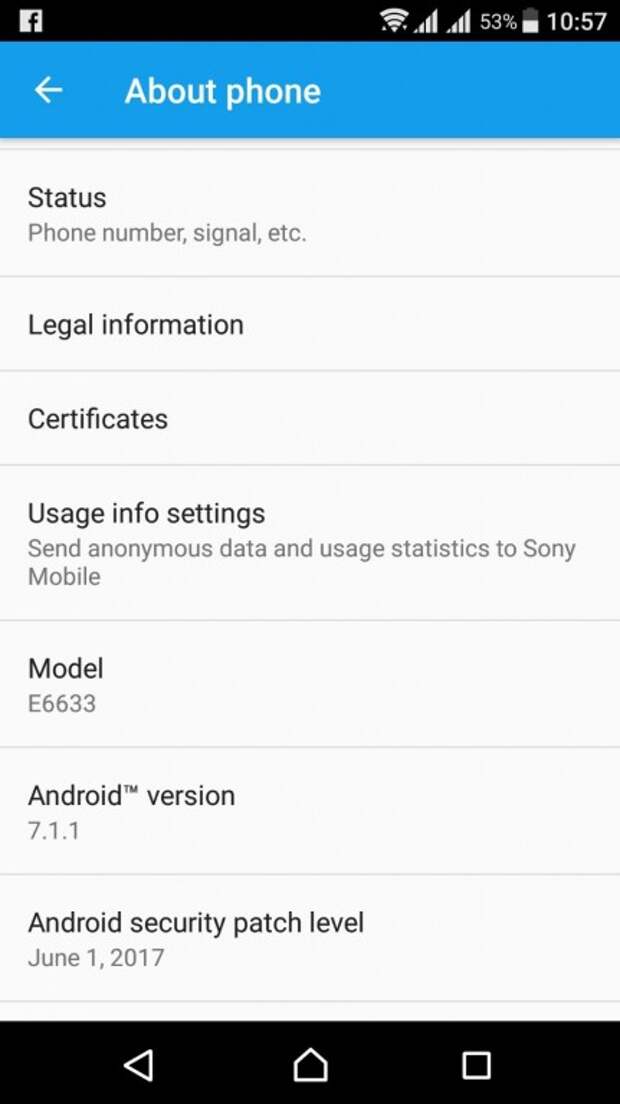Tap the Model E6633 row

310,684
